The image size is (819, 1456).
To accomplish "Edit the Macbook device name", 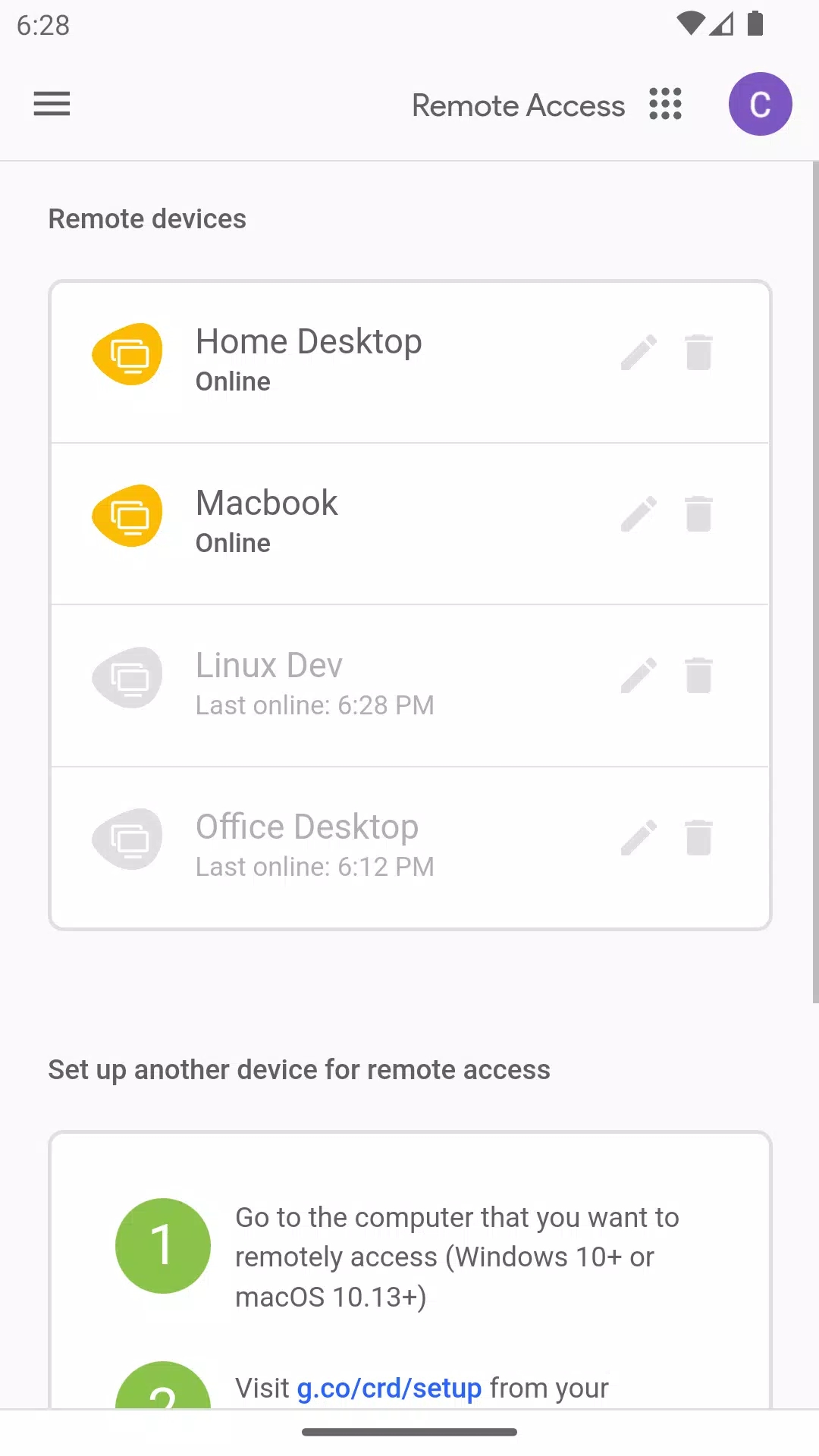I will [x=639, y=514].
